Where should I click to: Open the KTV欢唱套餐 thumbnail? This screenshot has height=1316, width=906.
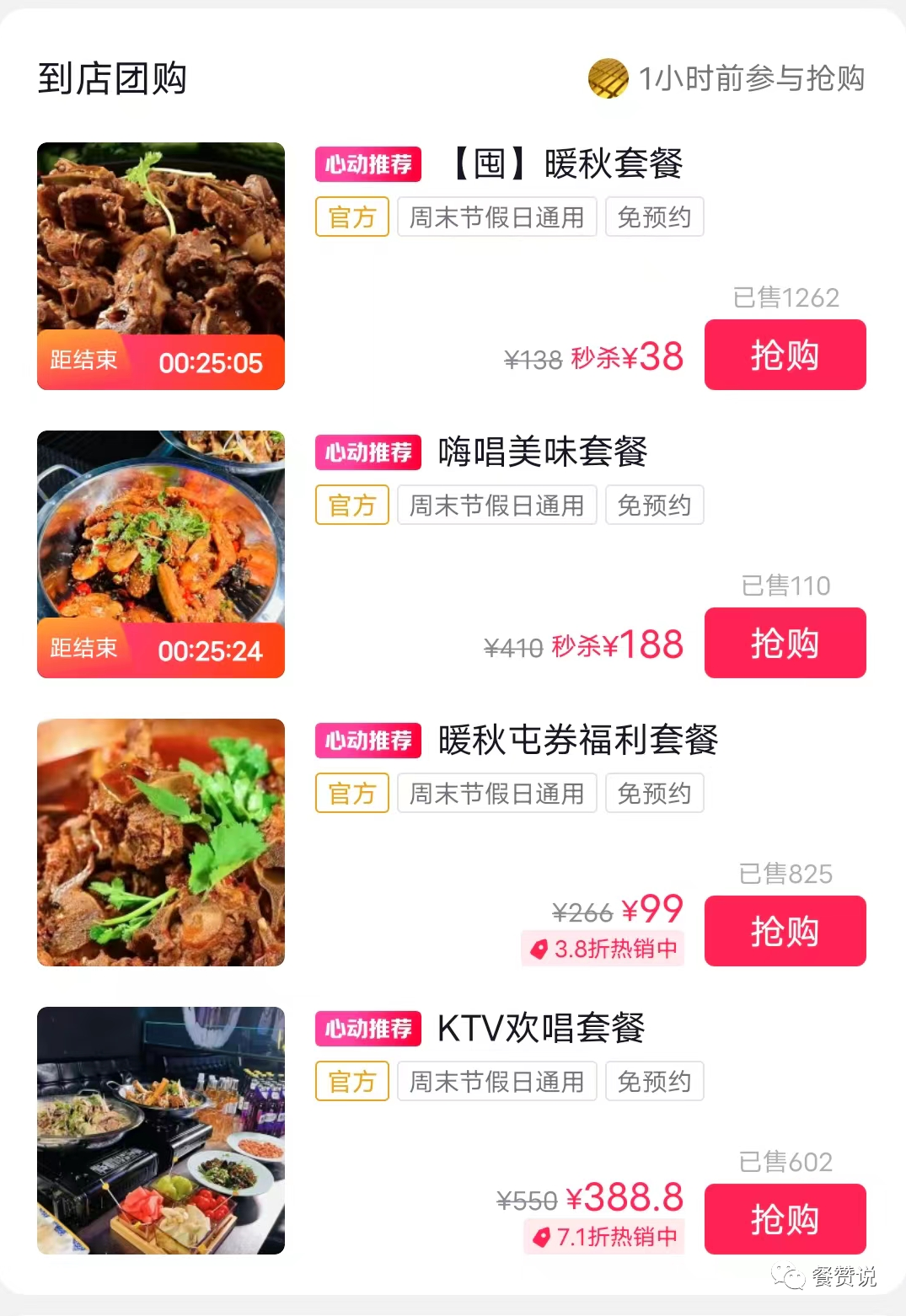point(161,1131)
